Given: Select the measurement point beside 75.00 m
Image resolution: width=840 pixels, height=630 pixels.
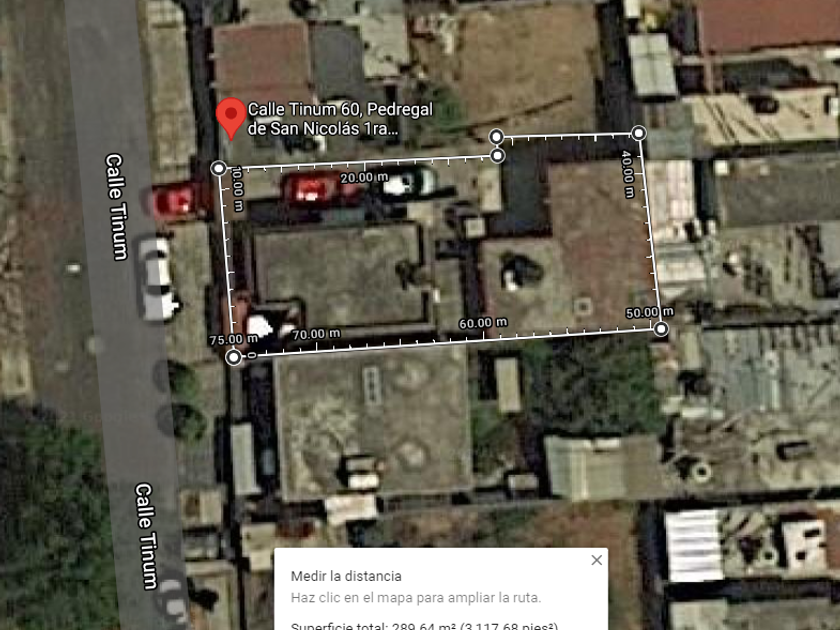Looking at the screenshot, I should point(234,357).
